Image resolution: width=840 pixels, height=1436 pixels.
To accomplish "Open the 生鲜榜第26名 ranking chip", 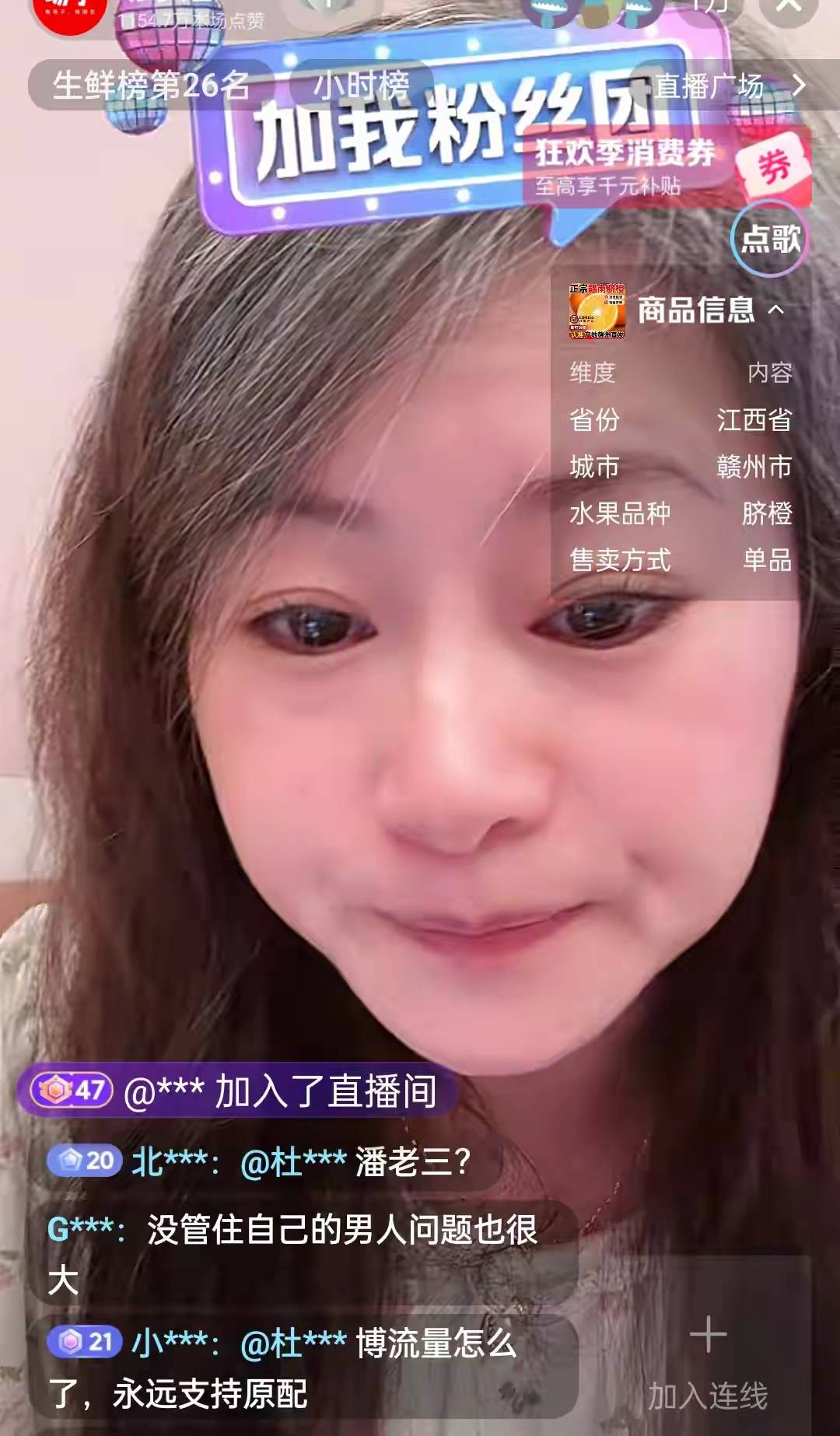I will (151, 85).
